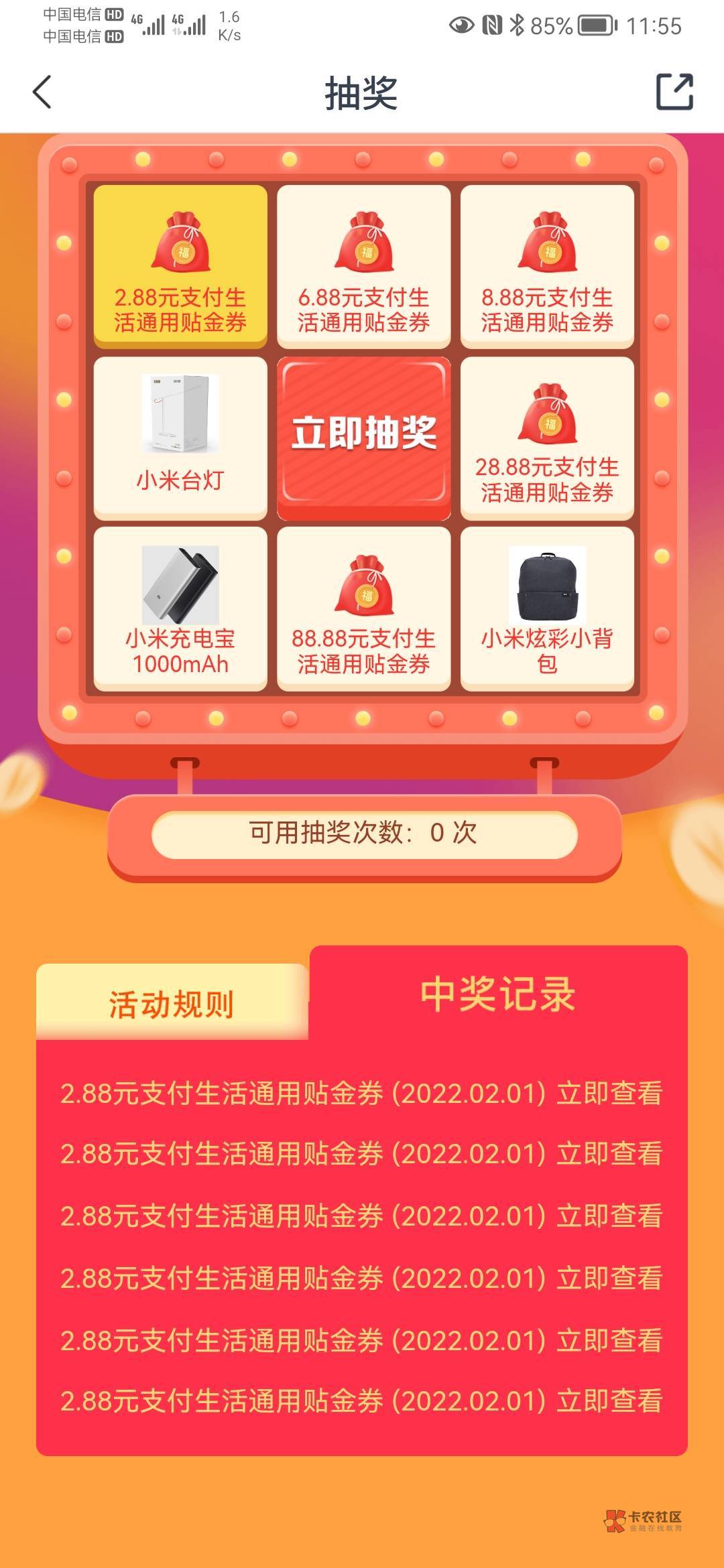
Task: Go back using the header arrow
Action: click(42, 92)
